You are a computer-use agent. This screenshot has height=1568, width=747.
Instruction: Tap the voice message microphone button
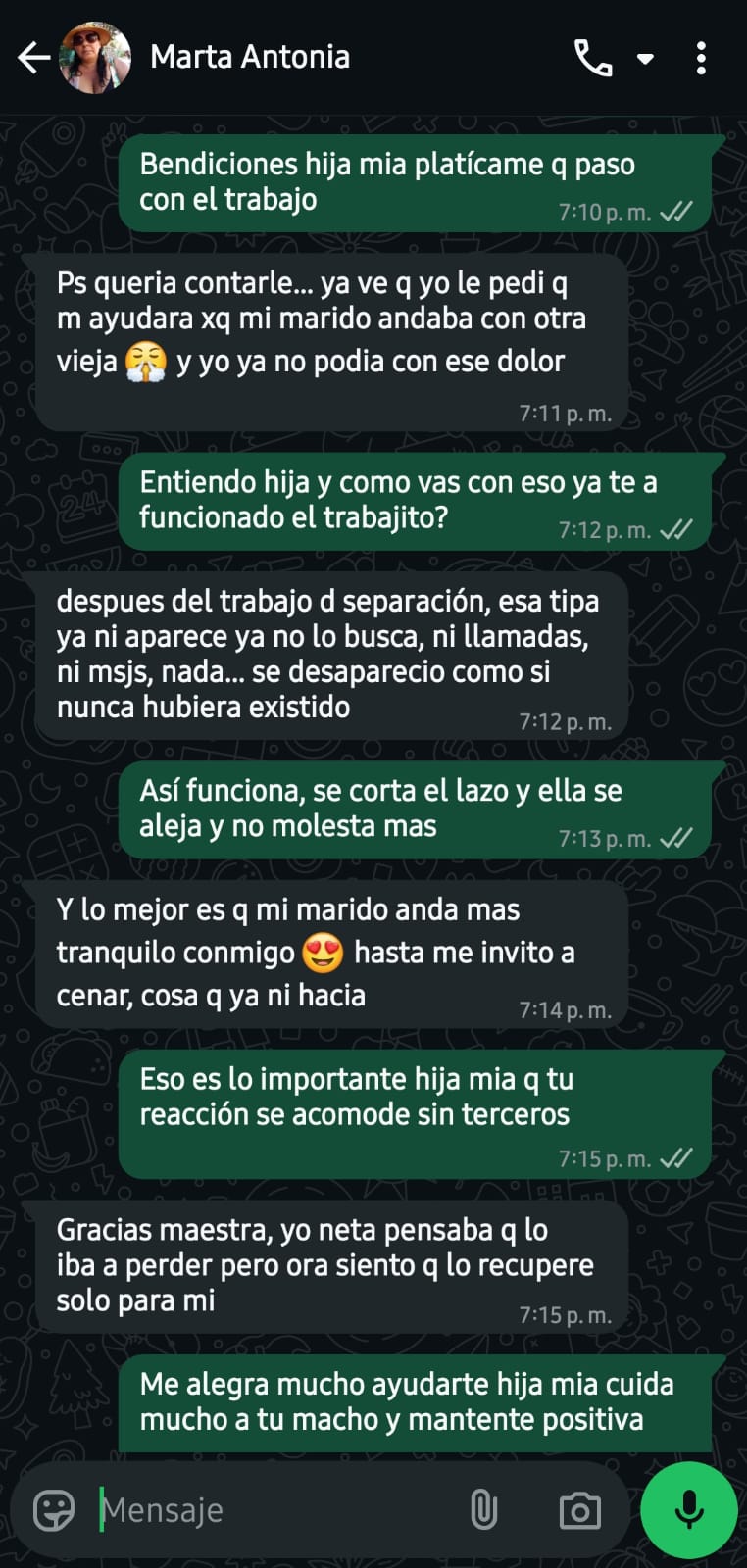pos(689,1510)
